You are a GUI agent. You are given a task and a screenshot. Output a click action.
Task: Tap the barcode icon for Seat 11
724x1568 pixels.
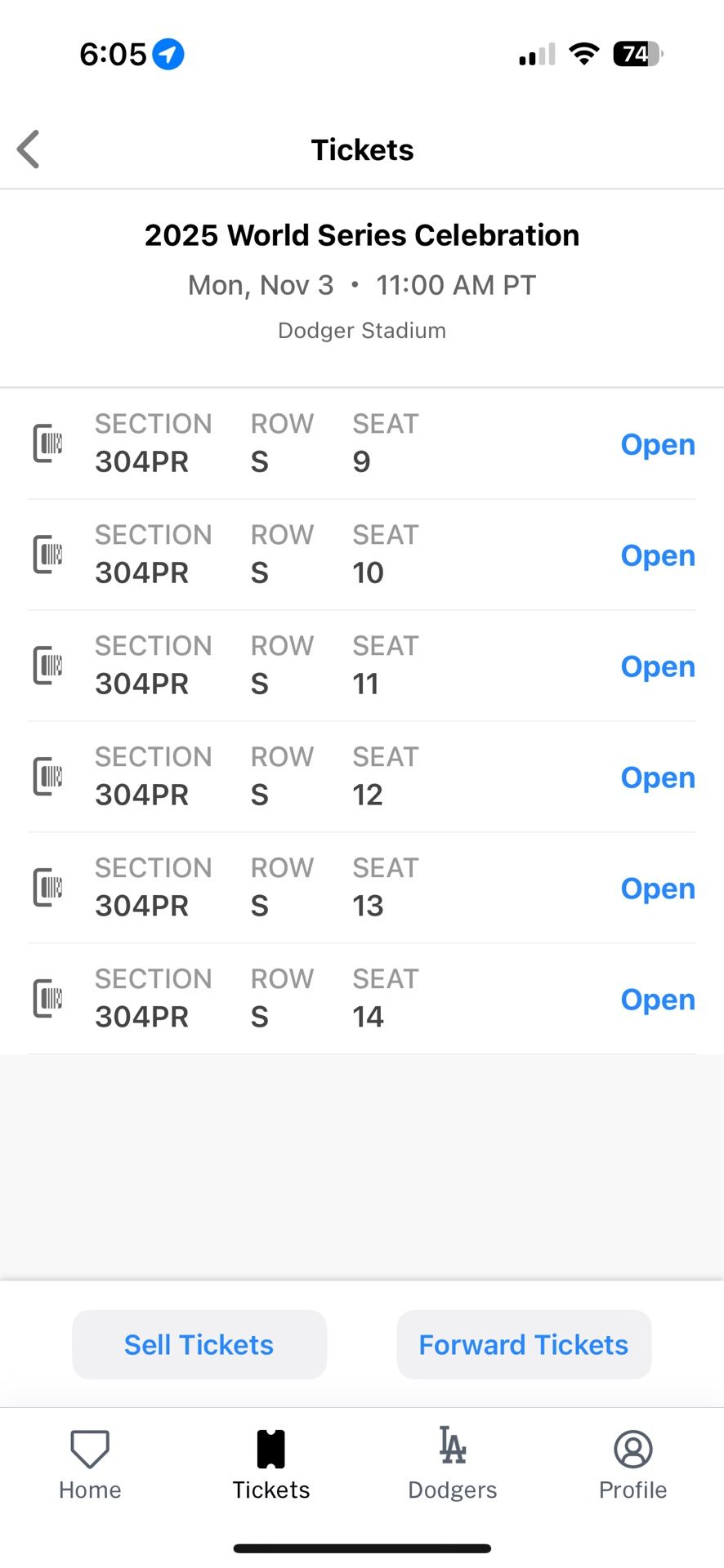pyautogui.click(x=47, y=665)
